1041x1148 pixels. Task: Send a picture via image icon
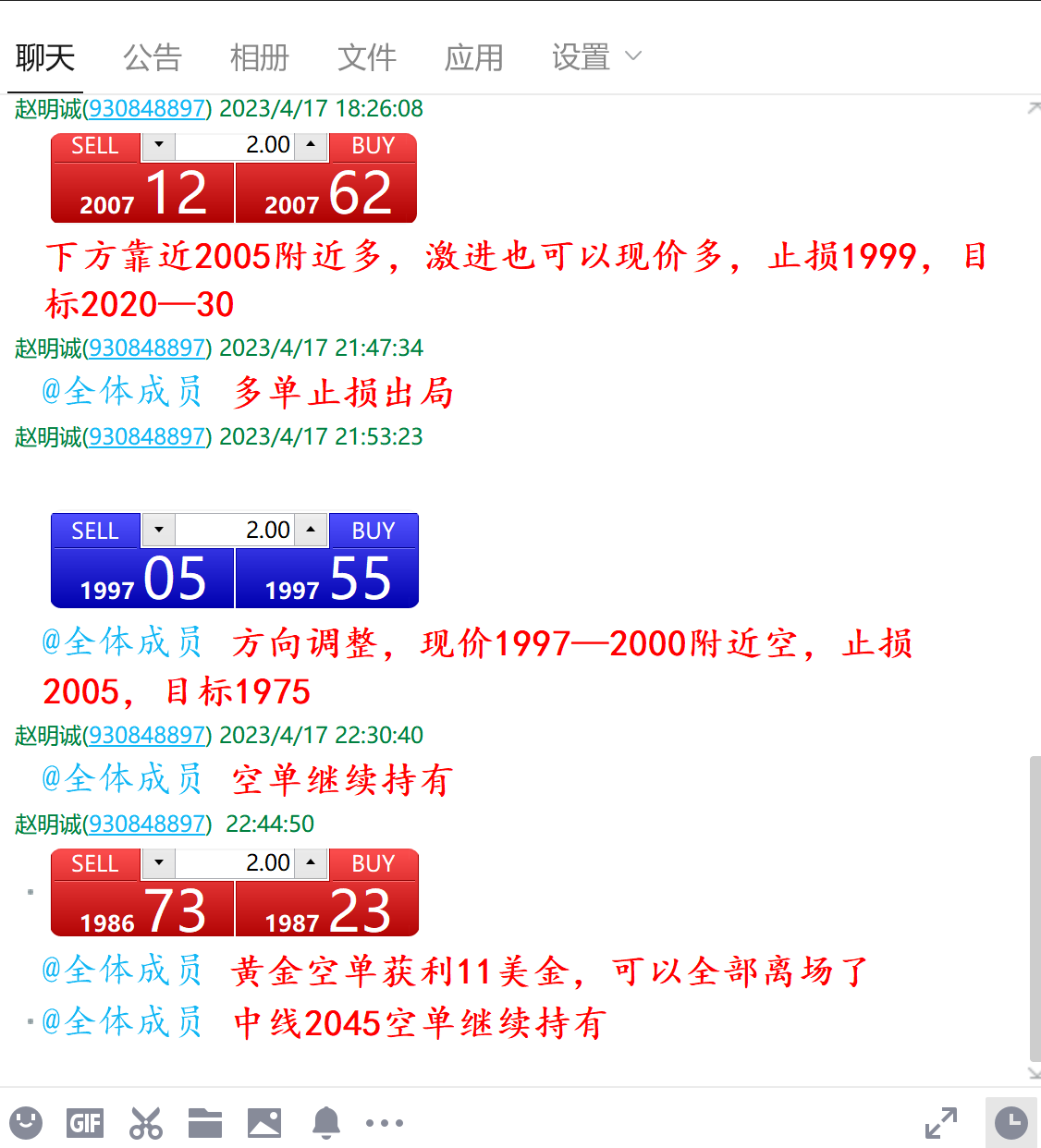264,1123
